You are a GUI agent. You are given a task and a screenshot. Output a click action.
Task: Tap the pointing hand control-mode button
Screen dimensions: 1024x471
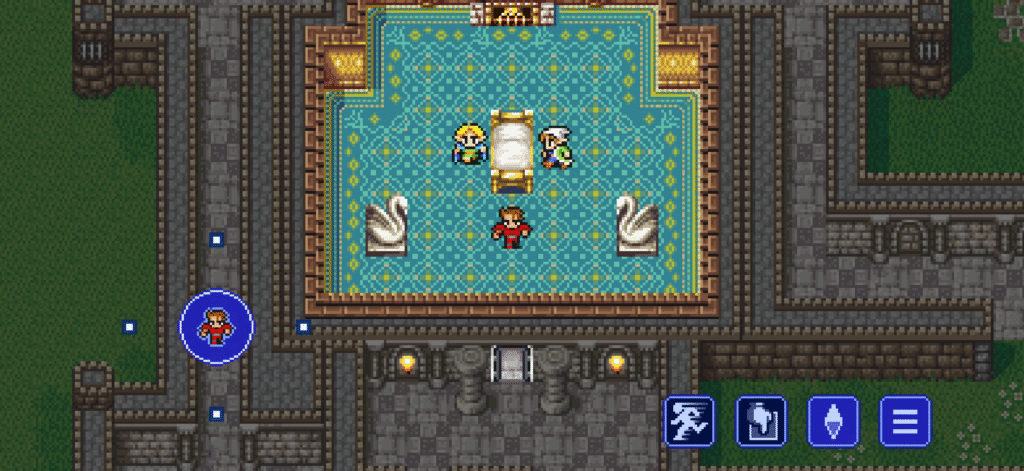pos(761,421)
